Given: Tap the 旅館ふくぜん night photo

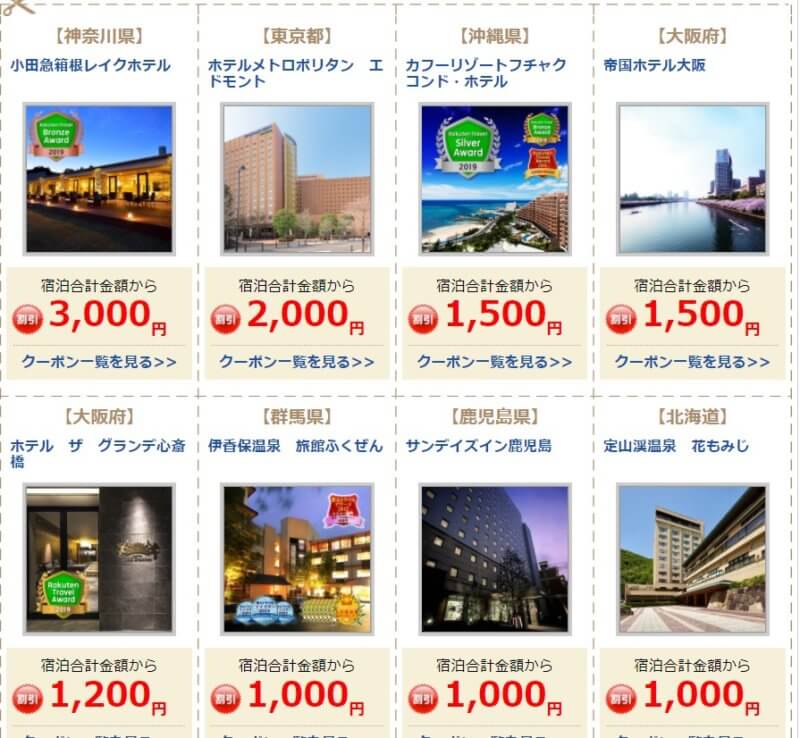Looking at the screenshot, I should [x=297, y=560].
